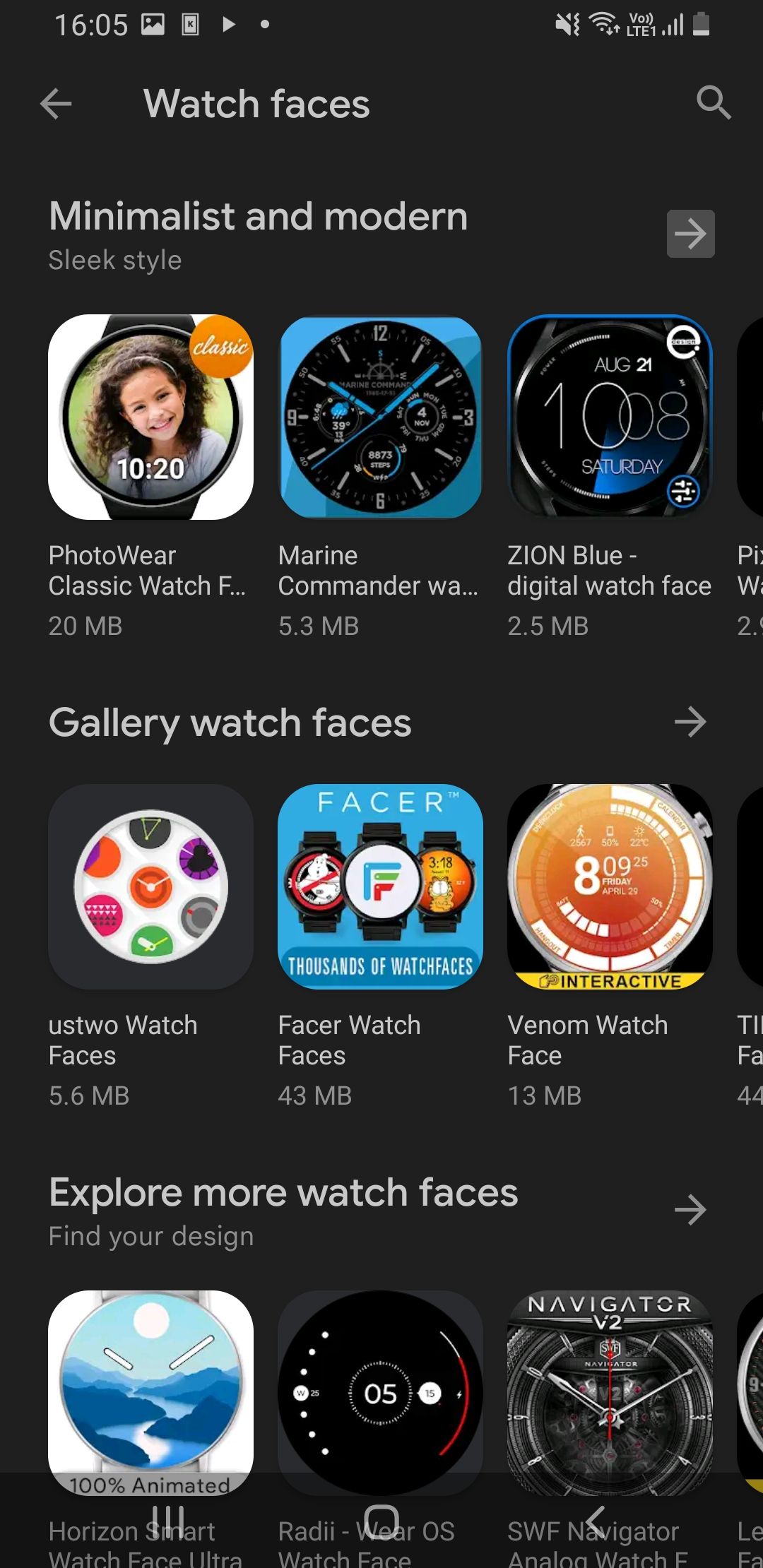Open ustwo Watch Faces

pos(150,886)
